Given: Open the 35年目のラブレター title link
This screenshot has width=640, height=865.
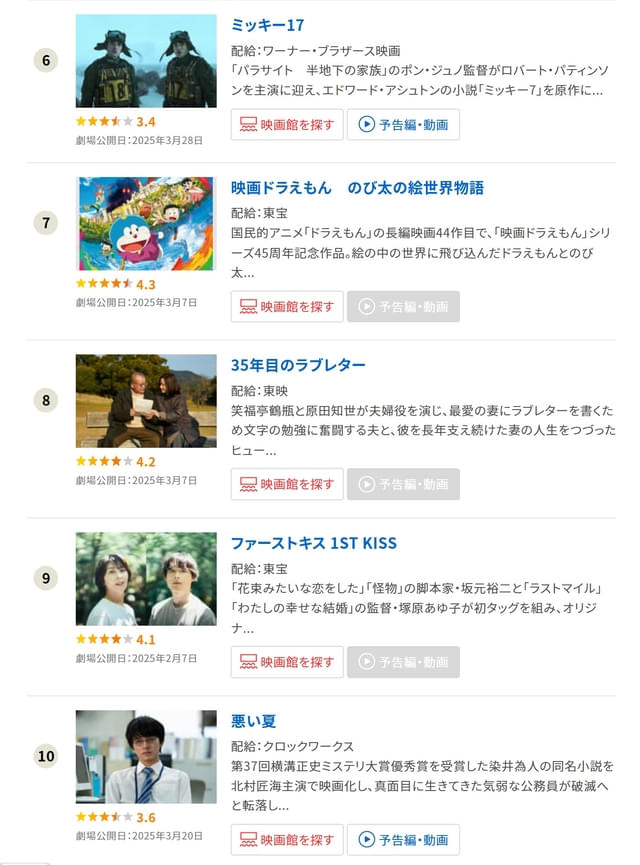Looking at the screenshot, I should [x=298, y=365].
